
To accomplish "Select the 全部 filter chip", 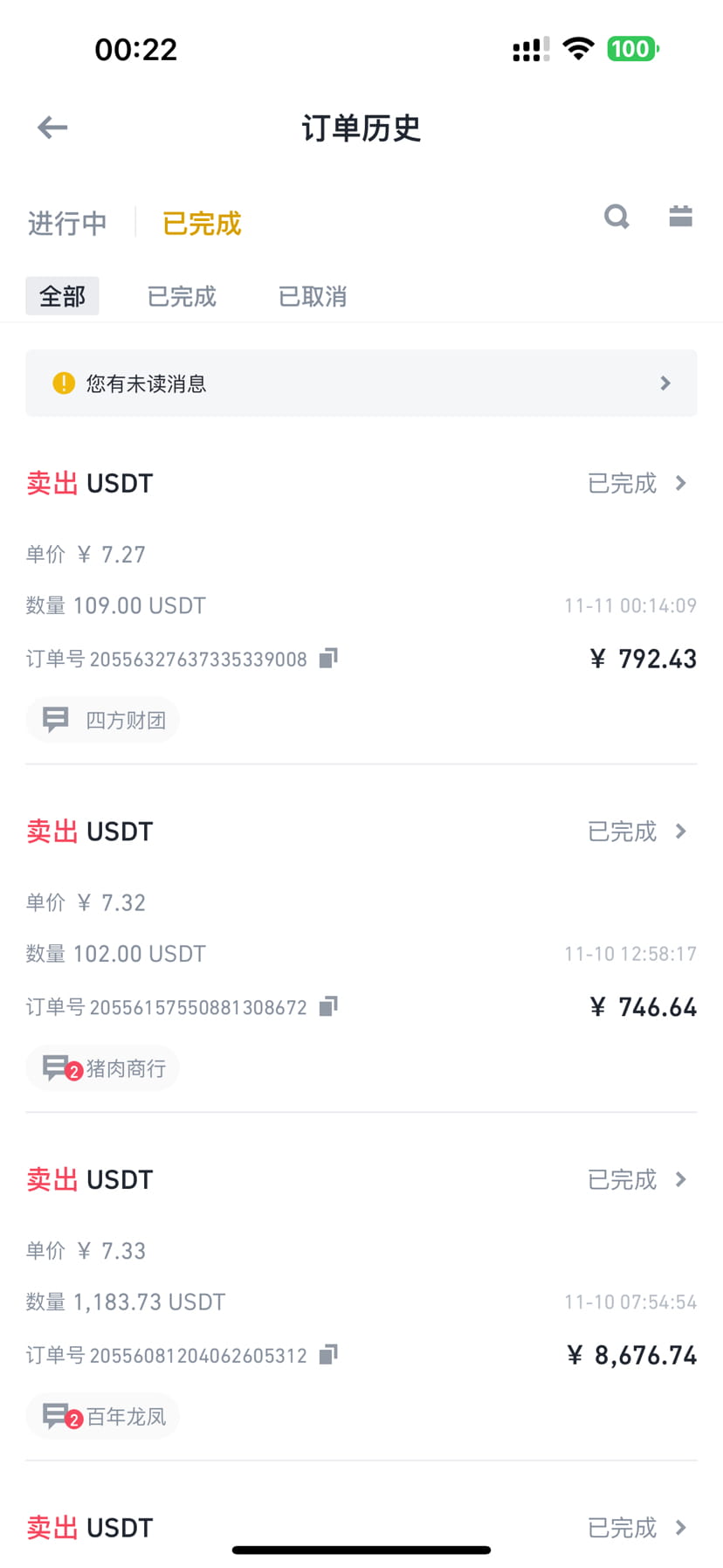I will [x=62, y=296].
